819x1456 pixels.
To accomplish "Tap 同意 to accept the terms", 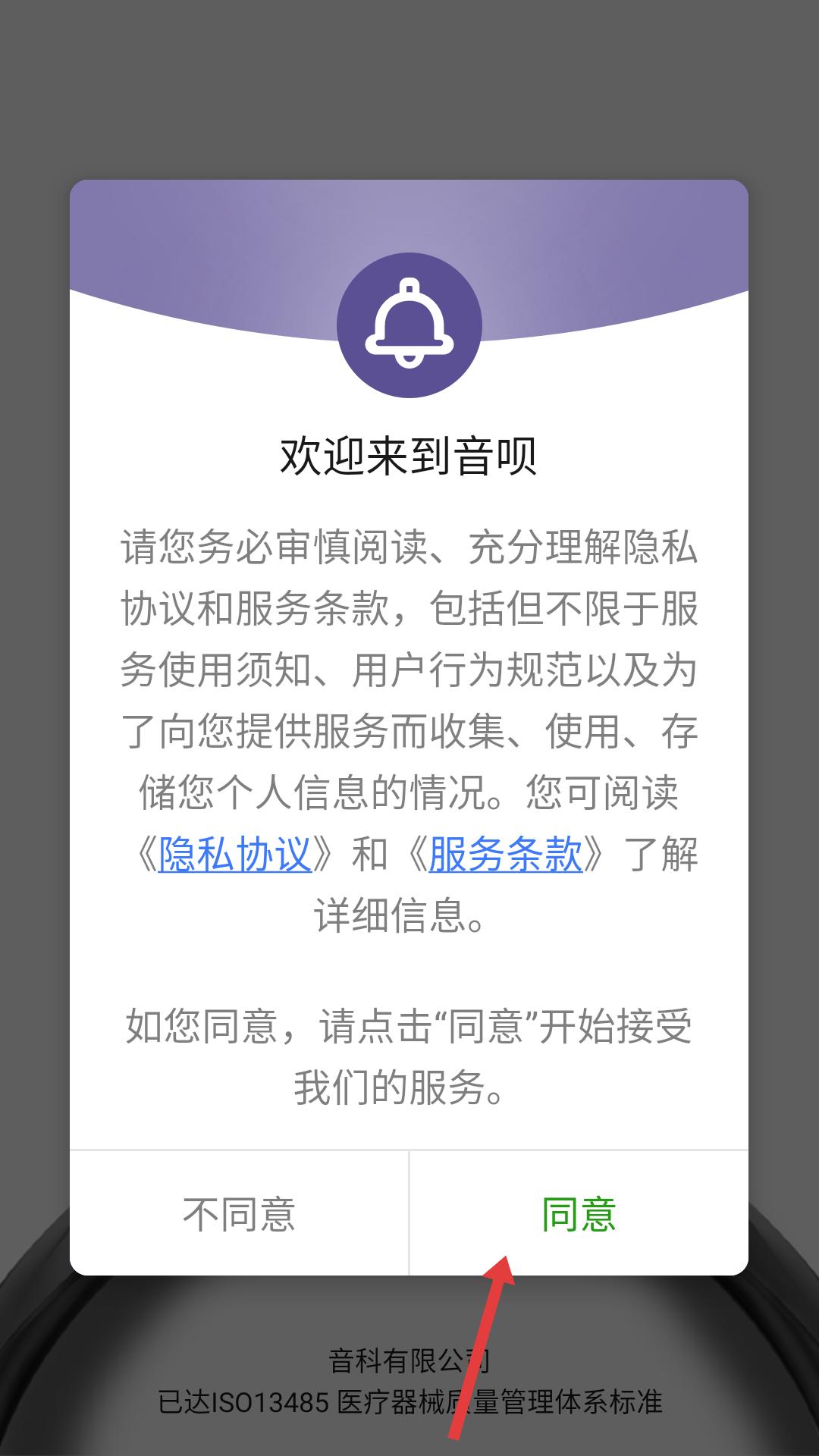I will point(579,1214).
